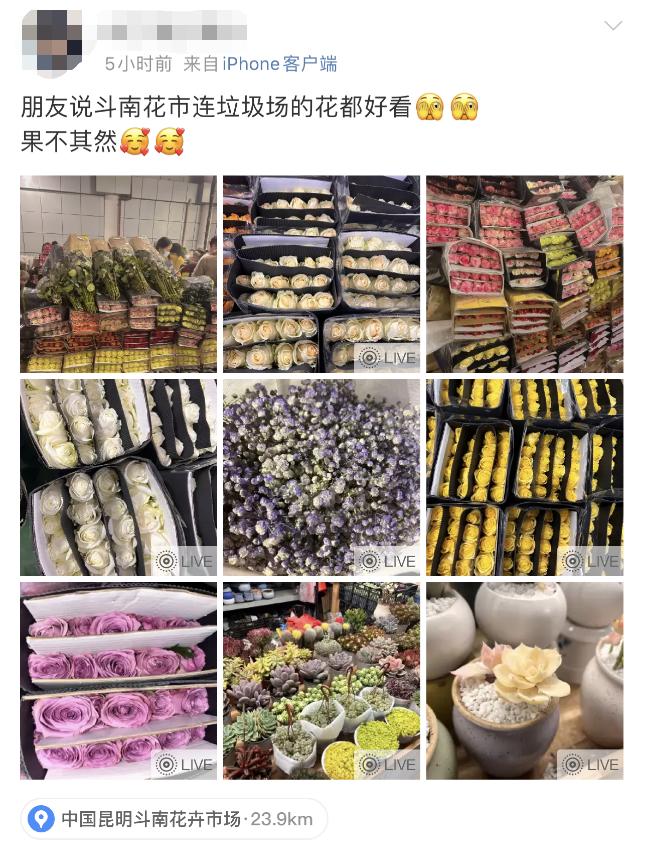The image size is (655, 851).
Task: Open the purple baby's breath photo
Action: tap(321, 477)
